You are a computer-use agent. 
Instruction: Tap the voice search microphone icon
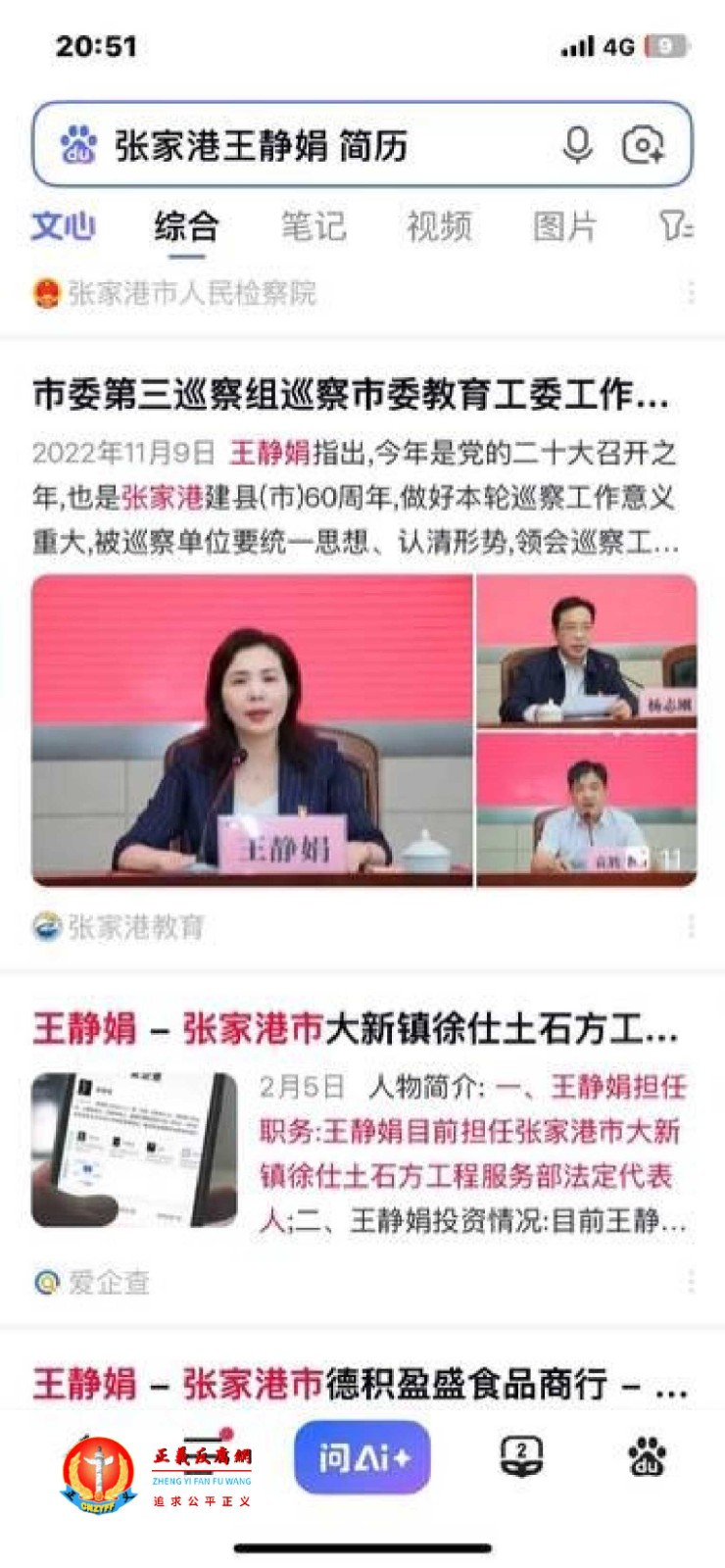click(576, 146)
